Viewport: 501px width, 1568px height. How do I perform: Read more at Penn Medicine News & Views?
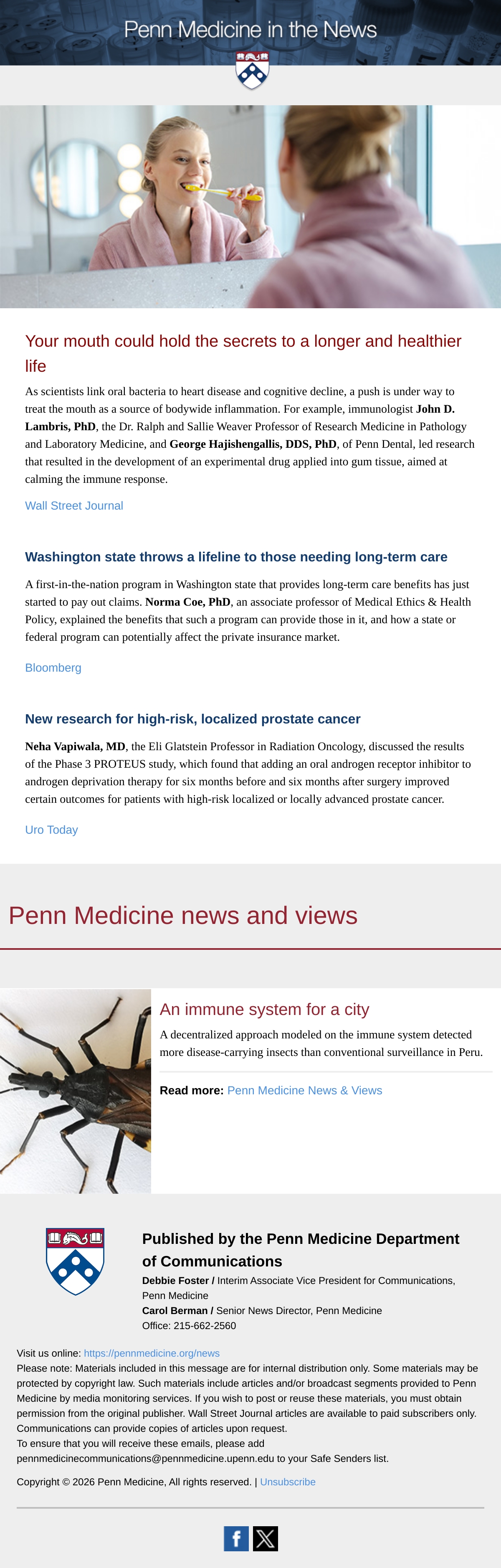pyautogui.click(x=304, y=1090)
